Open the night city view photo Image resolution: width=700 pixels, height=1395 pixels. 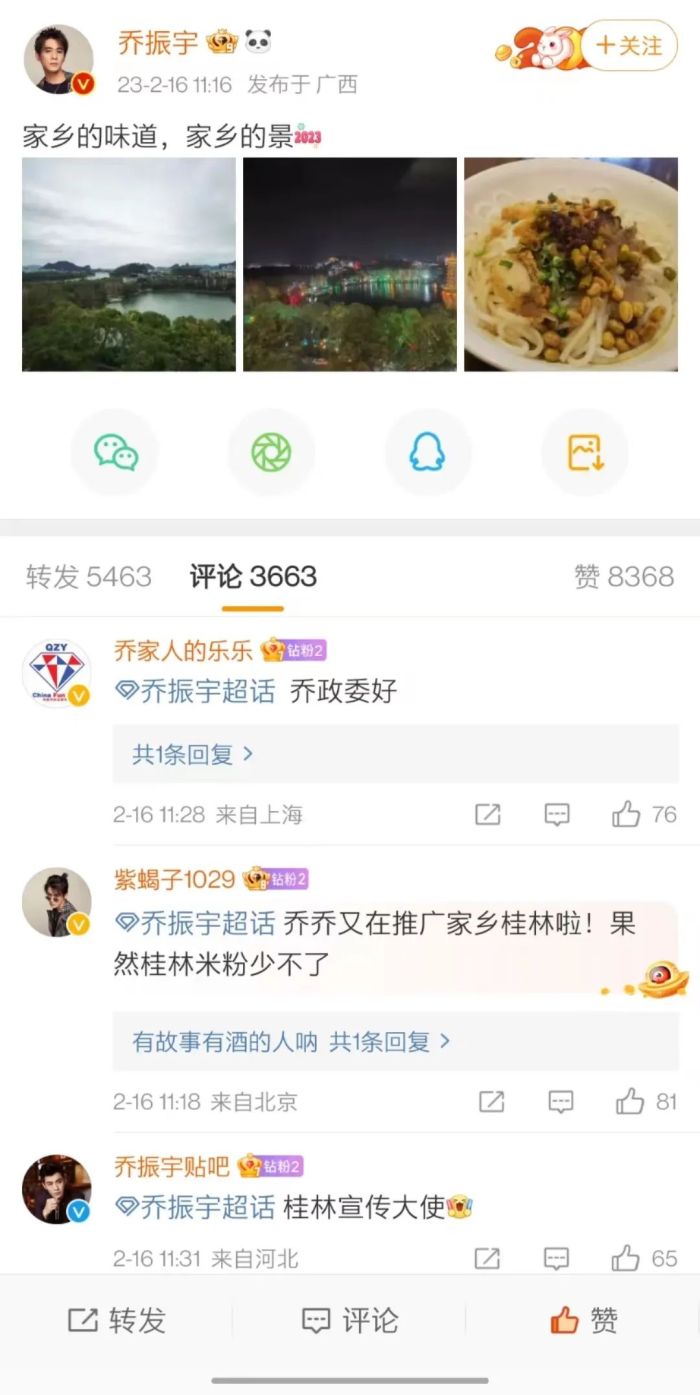[x=350, y=264]
